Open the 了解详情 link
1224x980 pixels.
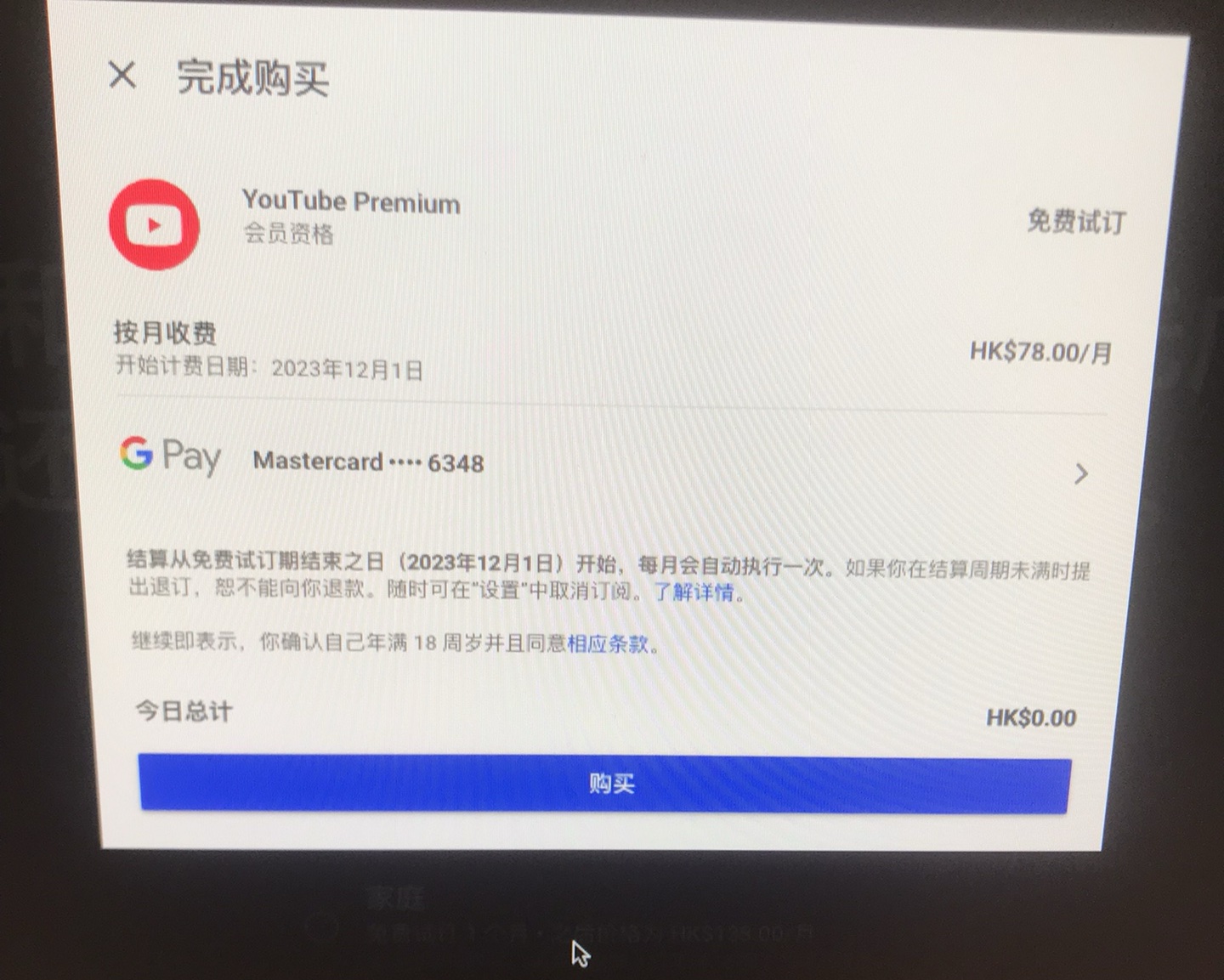pos(693,592)
